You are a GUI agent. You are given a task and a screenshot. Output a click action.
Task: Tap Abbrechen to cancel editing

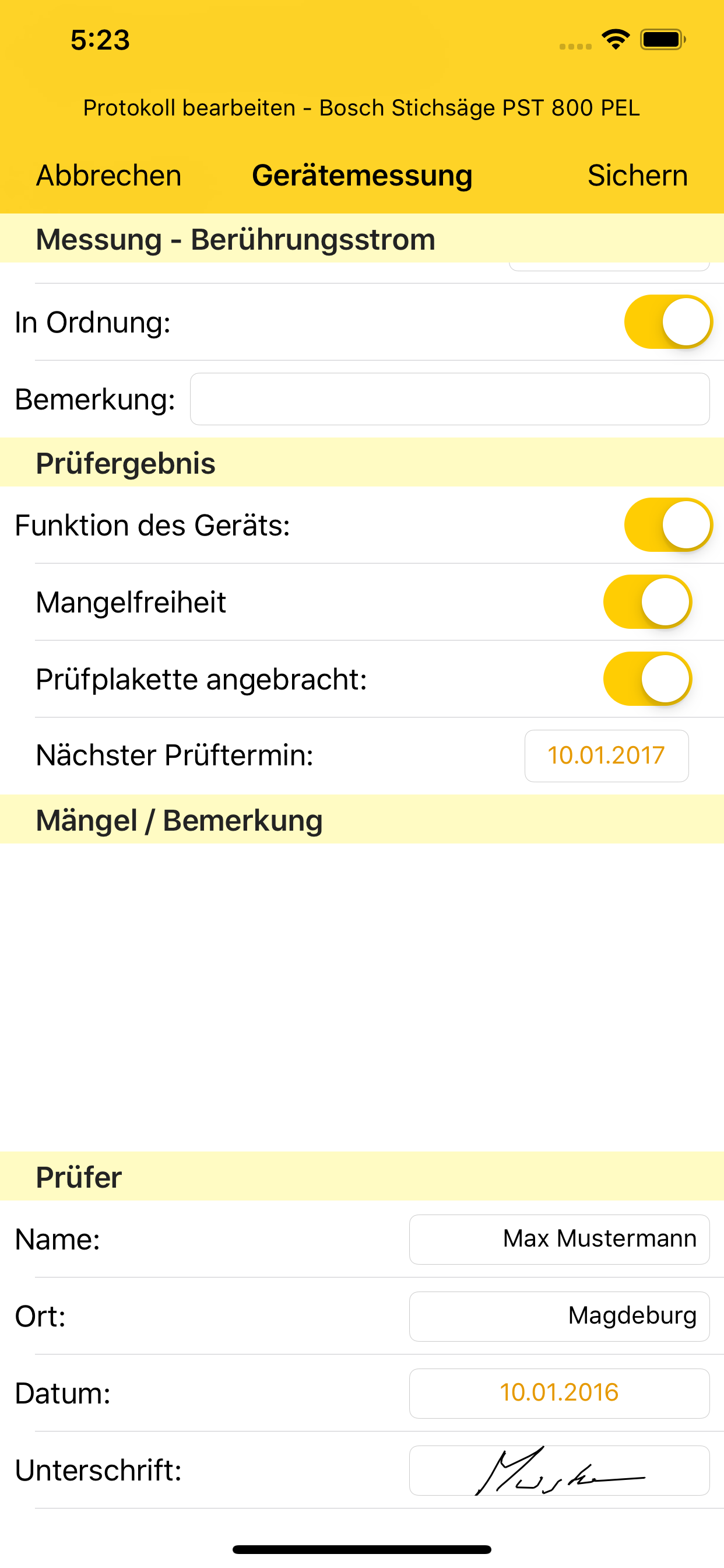(x=108, y=176)
